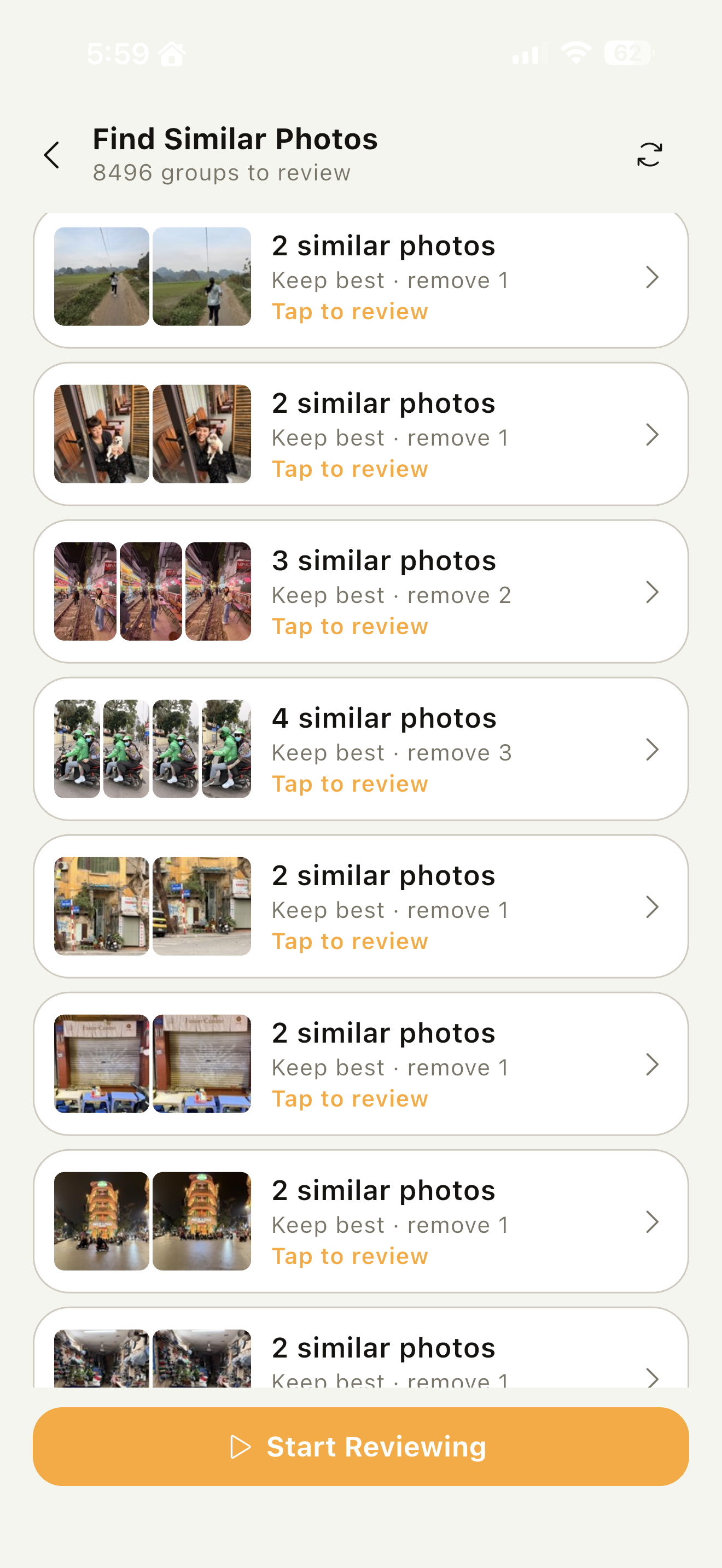The image size is (722, 1568).
Task: Tap to review the puppy photos group
Action: 350,468
